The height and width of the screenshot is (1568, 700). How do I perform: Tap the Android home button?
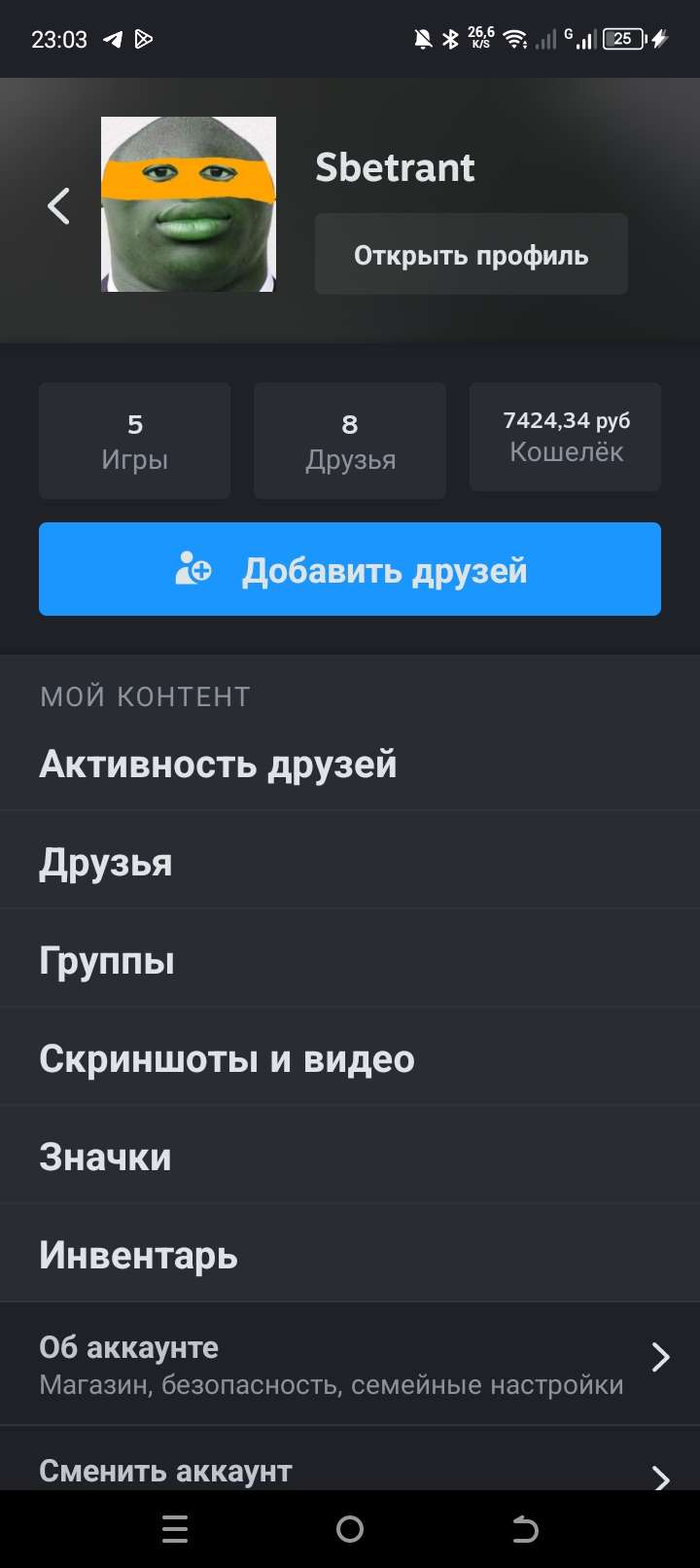(x=349, y=1528)
